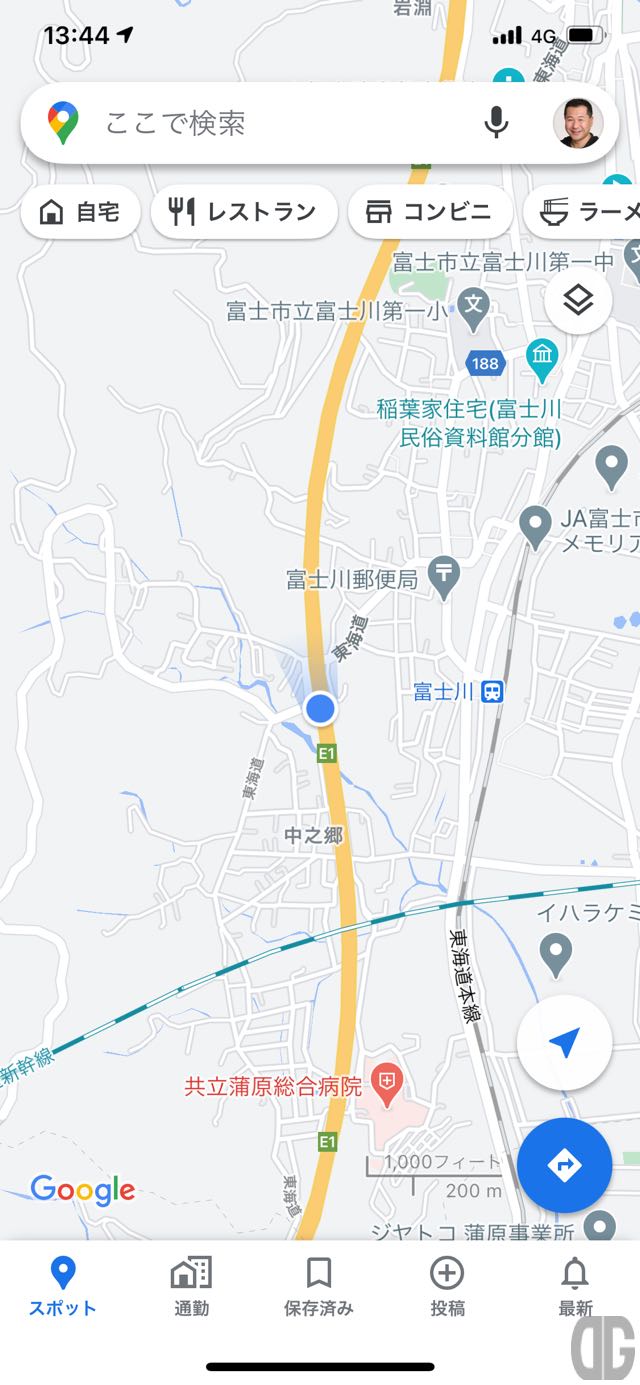The image size is (640, 1385).
Task: Select the レストラン chip
Action: click(243, 212)
